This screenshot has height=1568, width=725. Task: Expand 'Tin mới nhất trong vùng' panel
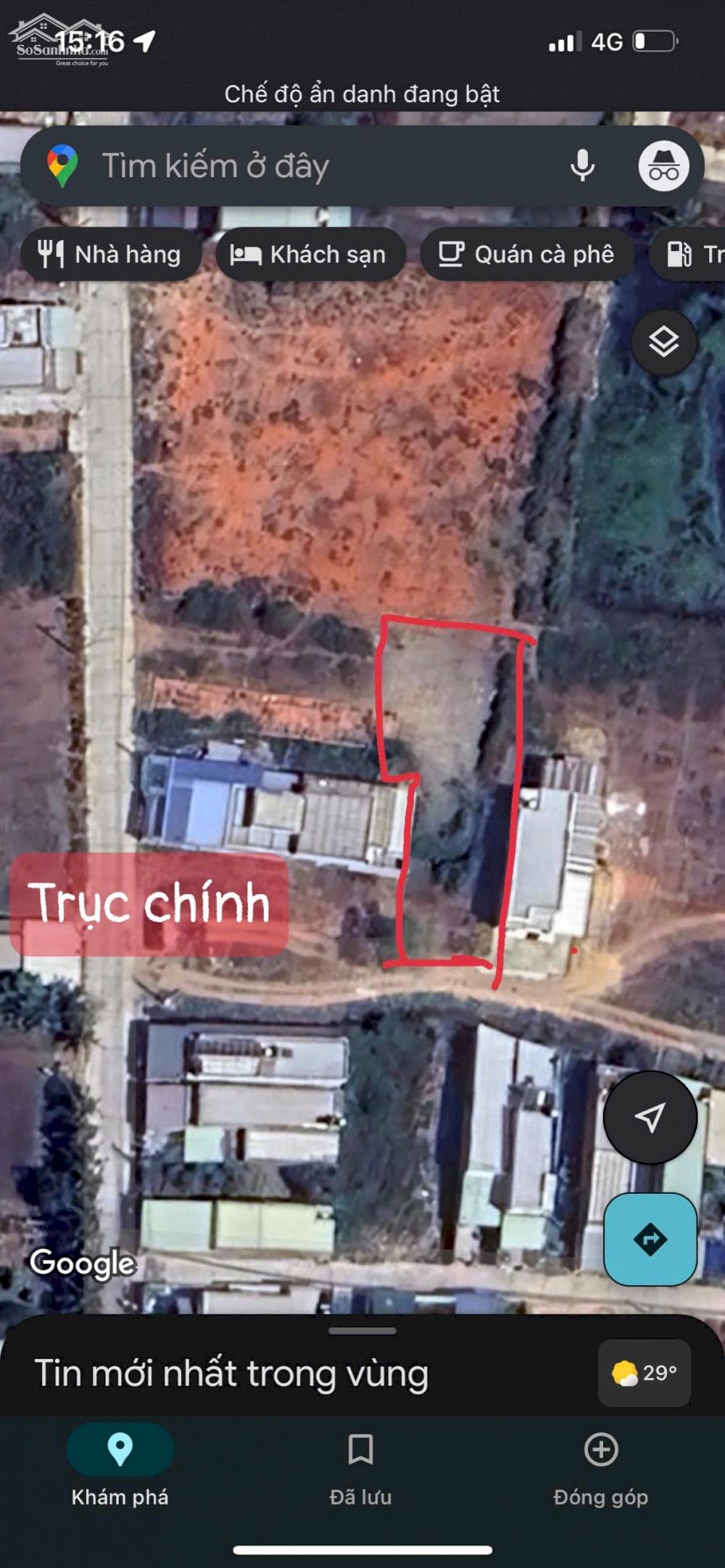pos(231,1373)
